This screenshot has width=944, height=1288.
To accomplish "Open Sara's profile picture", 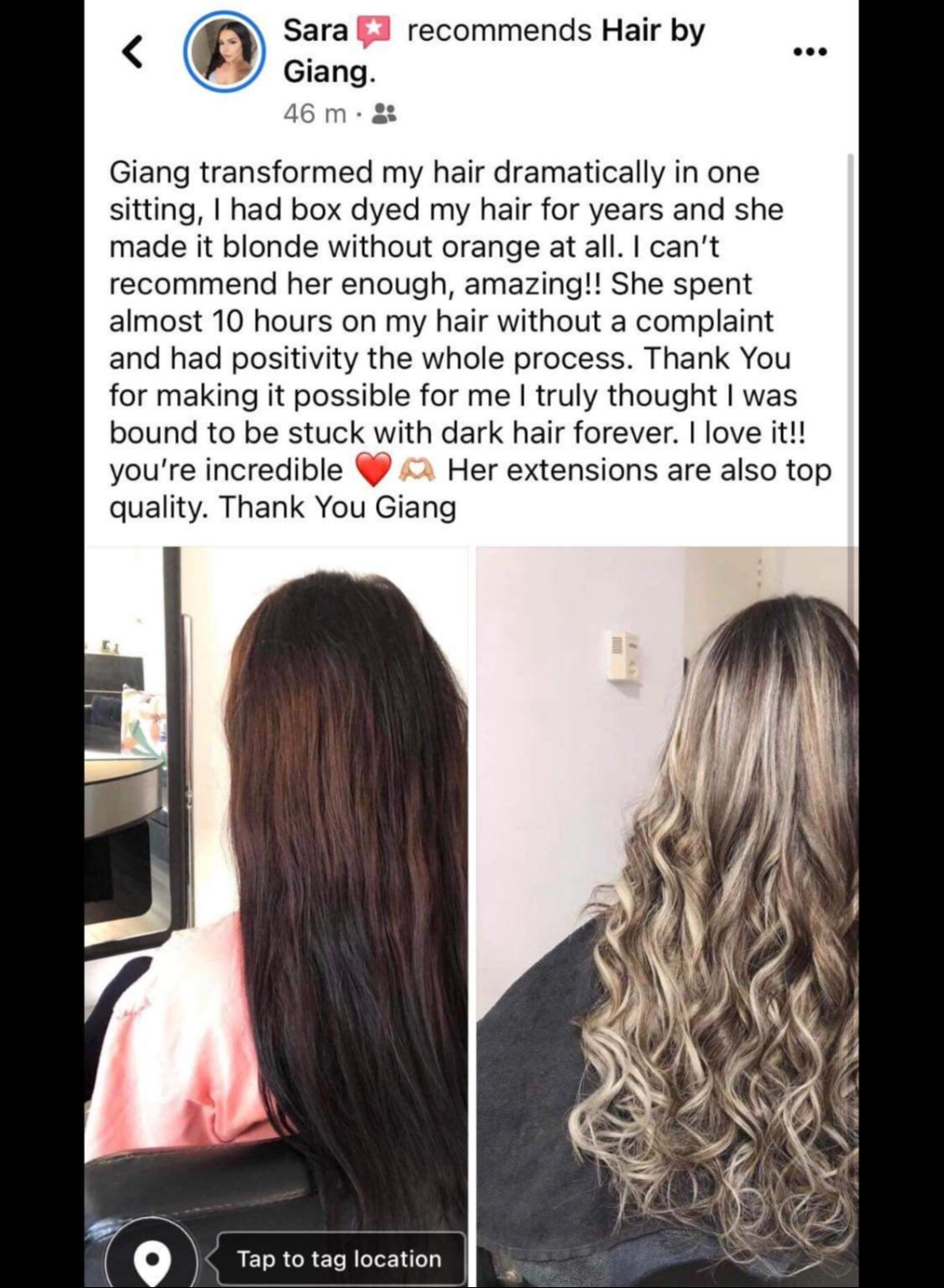I will [224, 52].
